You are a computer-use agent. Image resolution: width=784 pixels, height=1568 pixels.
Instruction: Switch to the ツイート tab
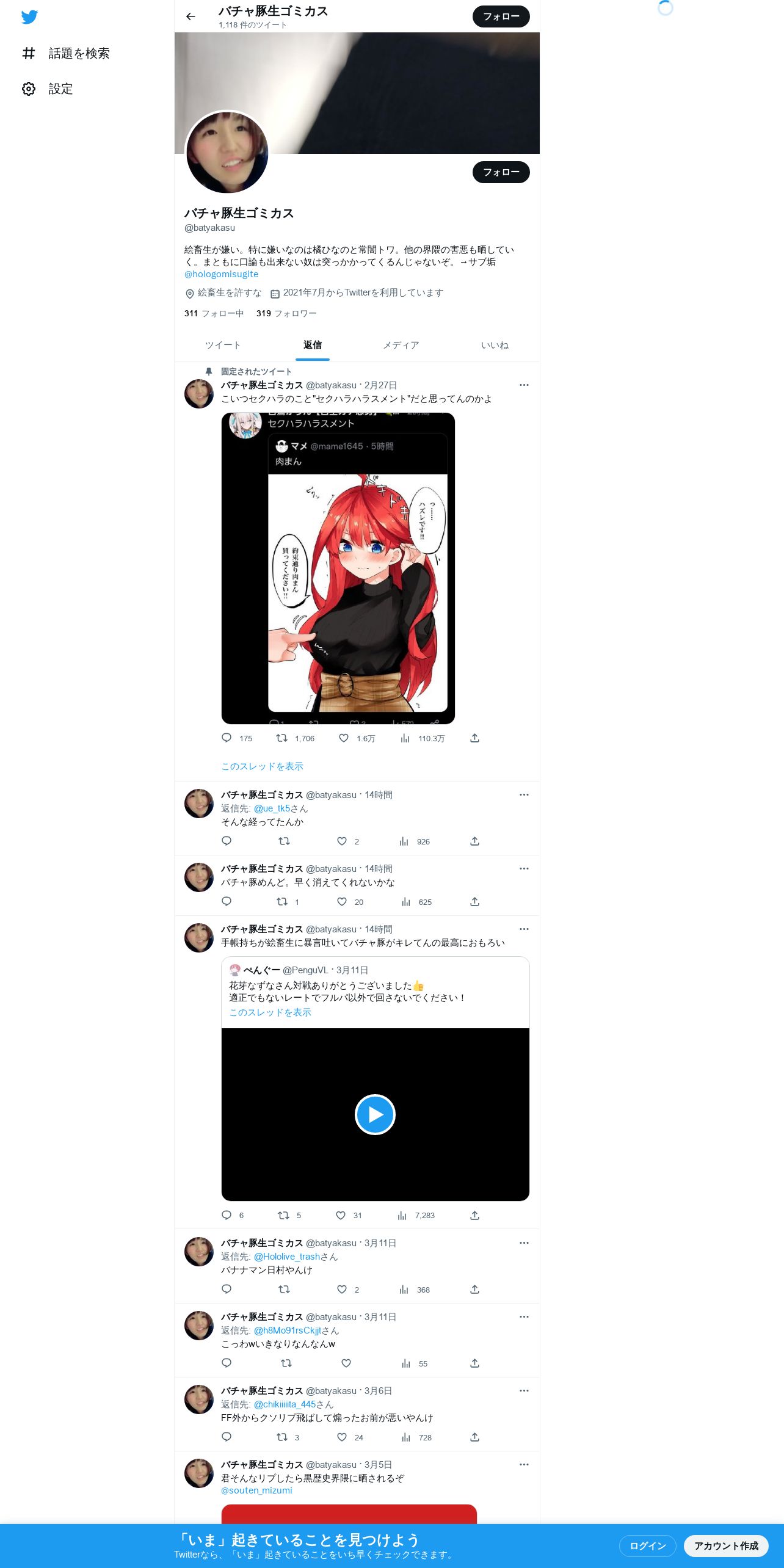click(223, 346)
